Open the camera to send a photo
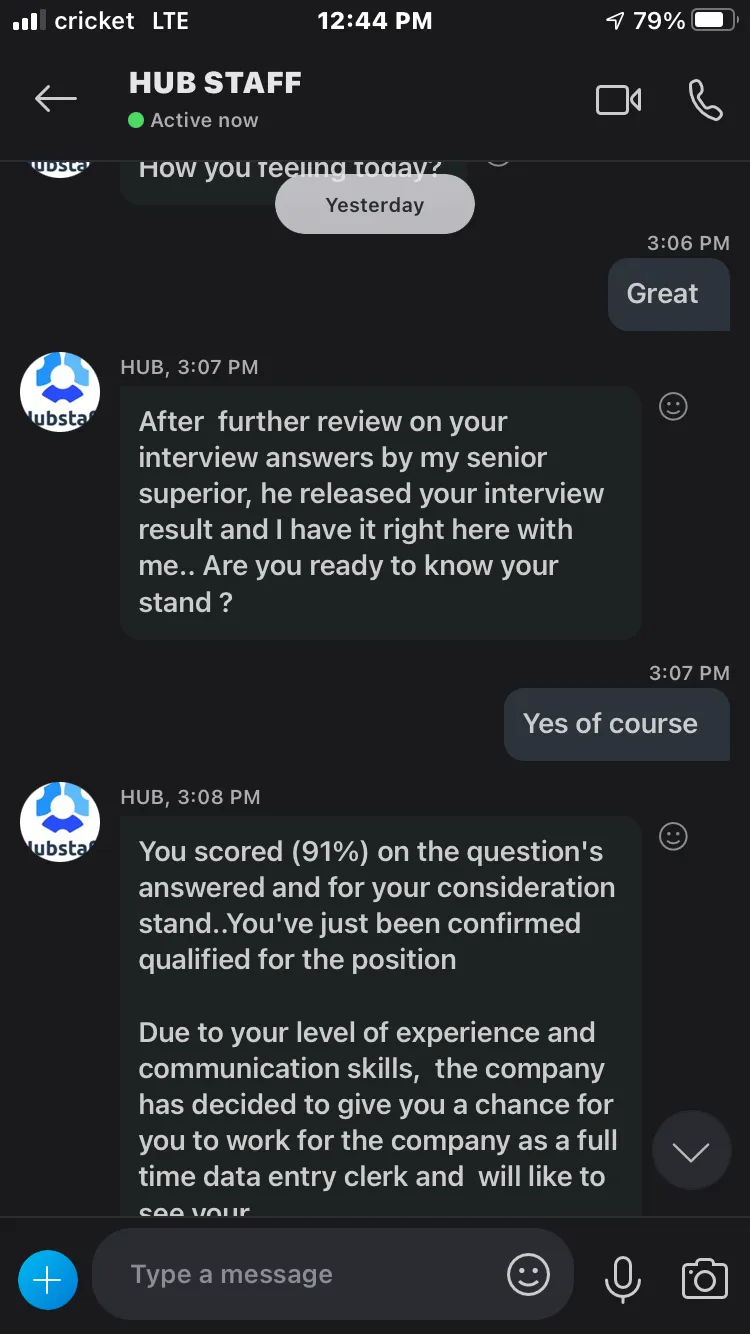This screenshot has height=1334, width=750. click(704, 1279)
